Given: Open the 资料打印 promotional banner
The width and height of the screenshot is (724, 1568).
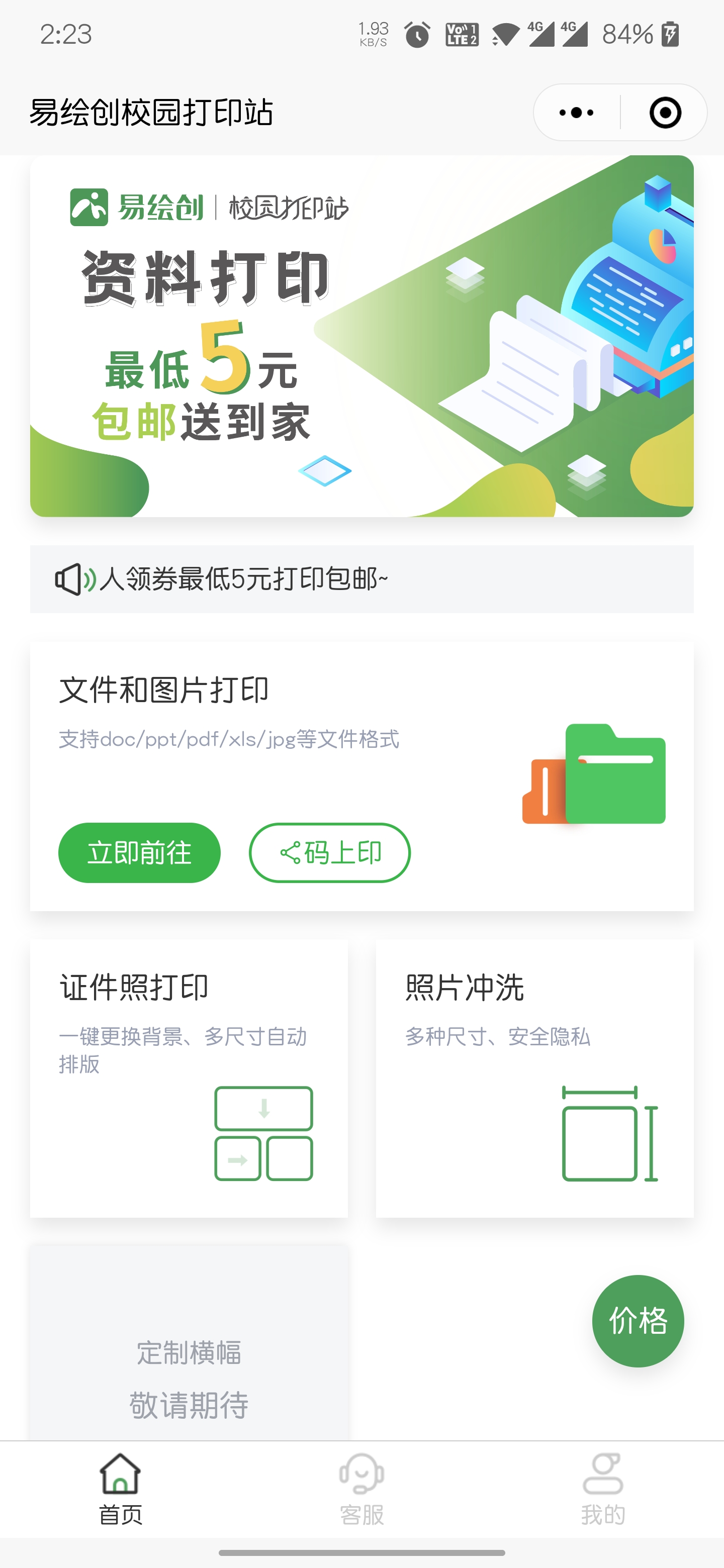Looking at the screenshot, I should [x=361, y=336].
